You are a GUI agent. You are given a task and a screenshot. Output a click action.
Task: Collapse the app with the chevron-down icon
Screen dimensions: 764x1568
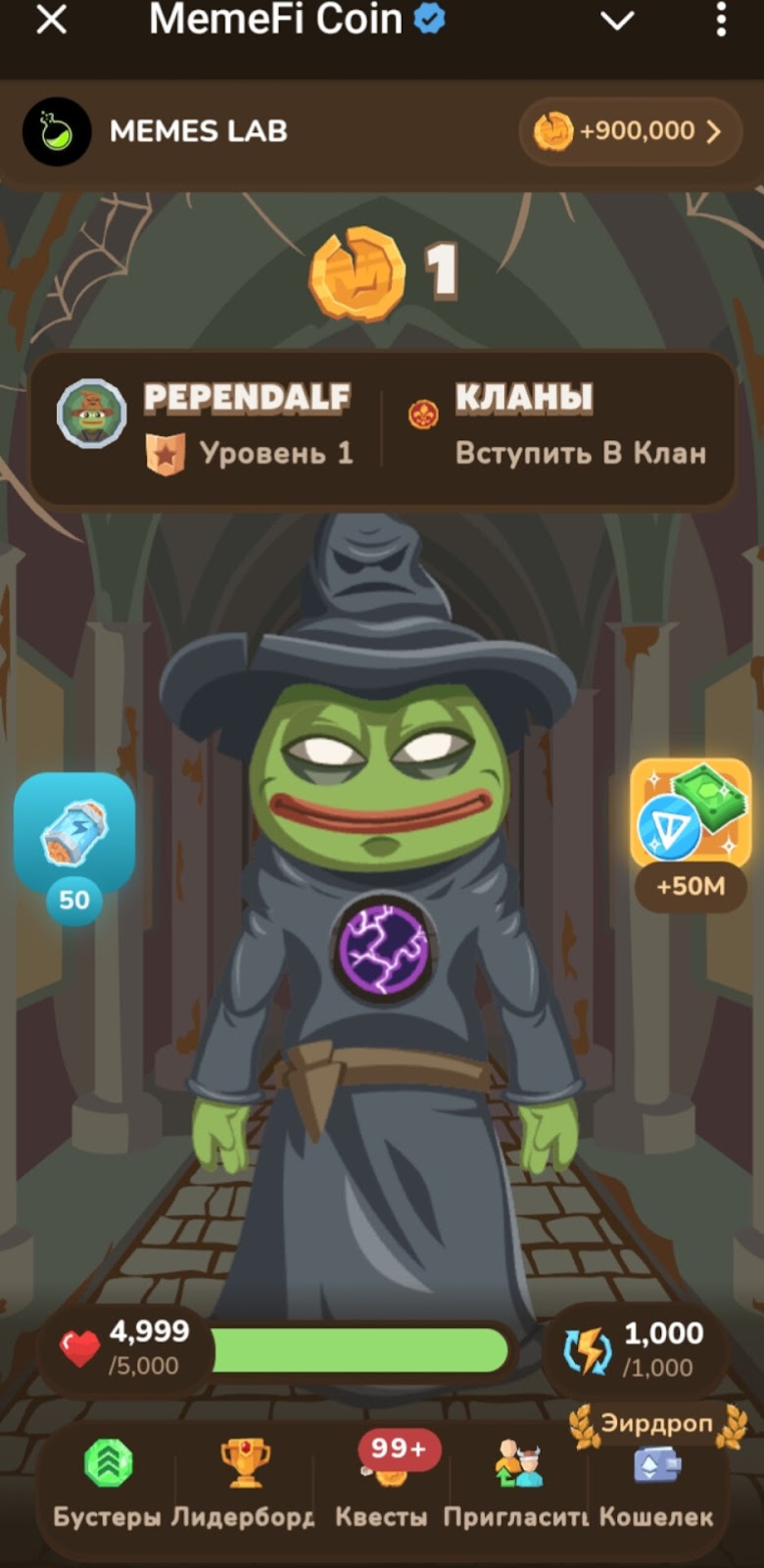(x=617, y=20)
